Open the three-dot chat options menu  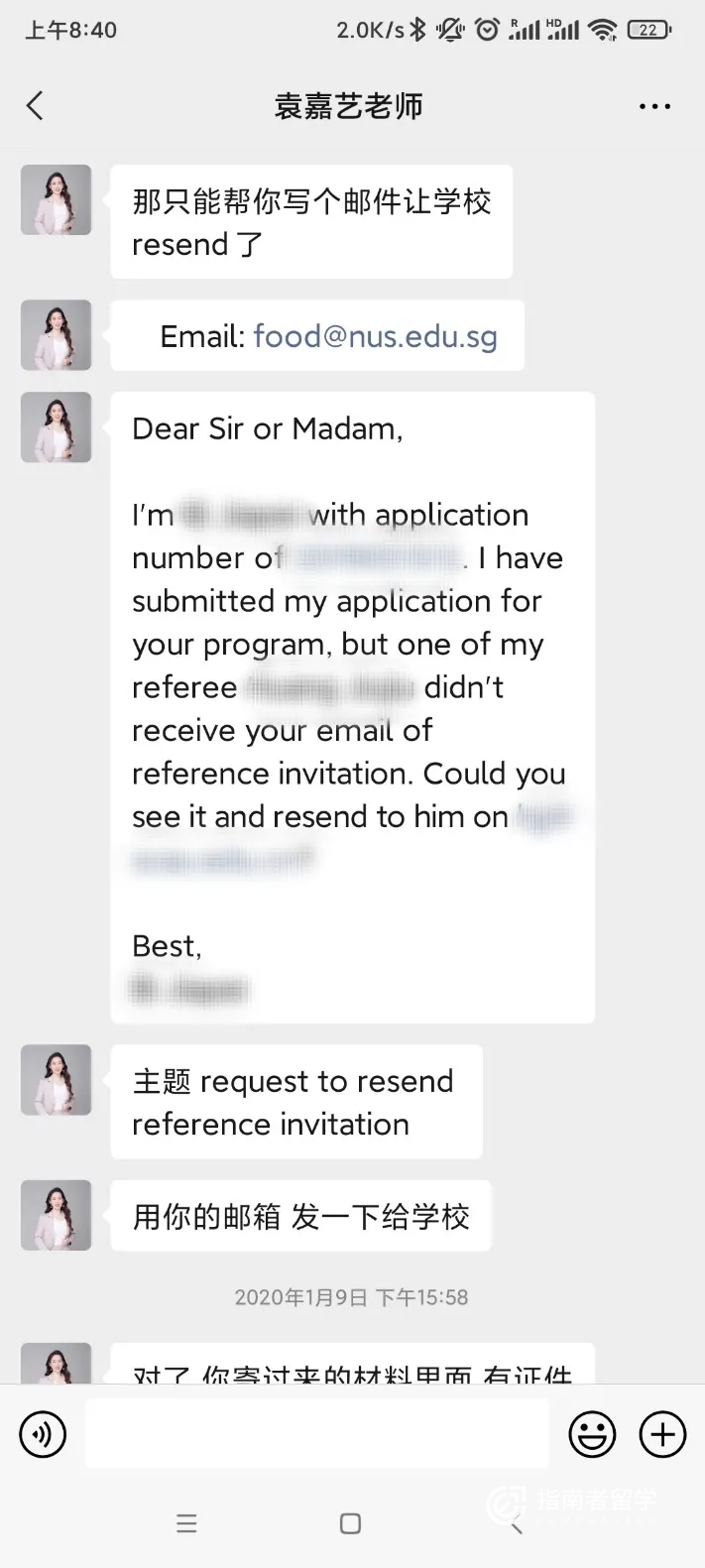click(654, 106)
